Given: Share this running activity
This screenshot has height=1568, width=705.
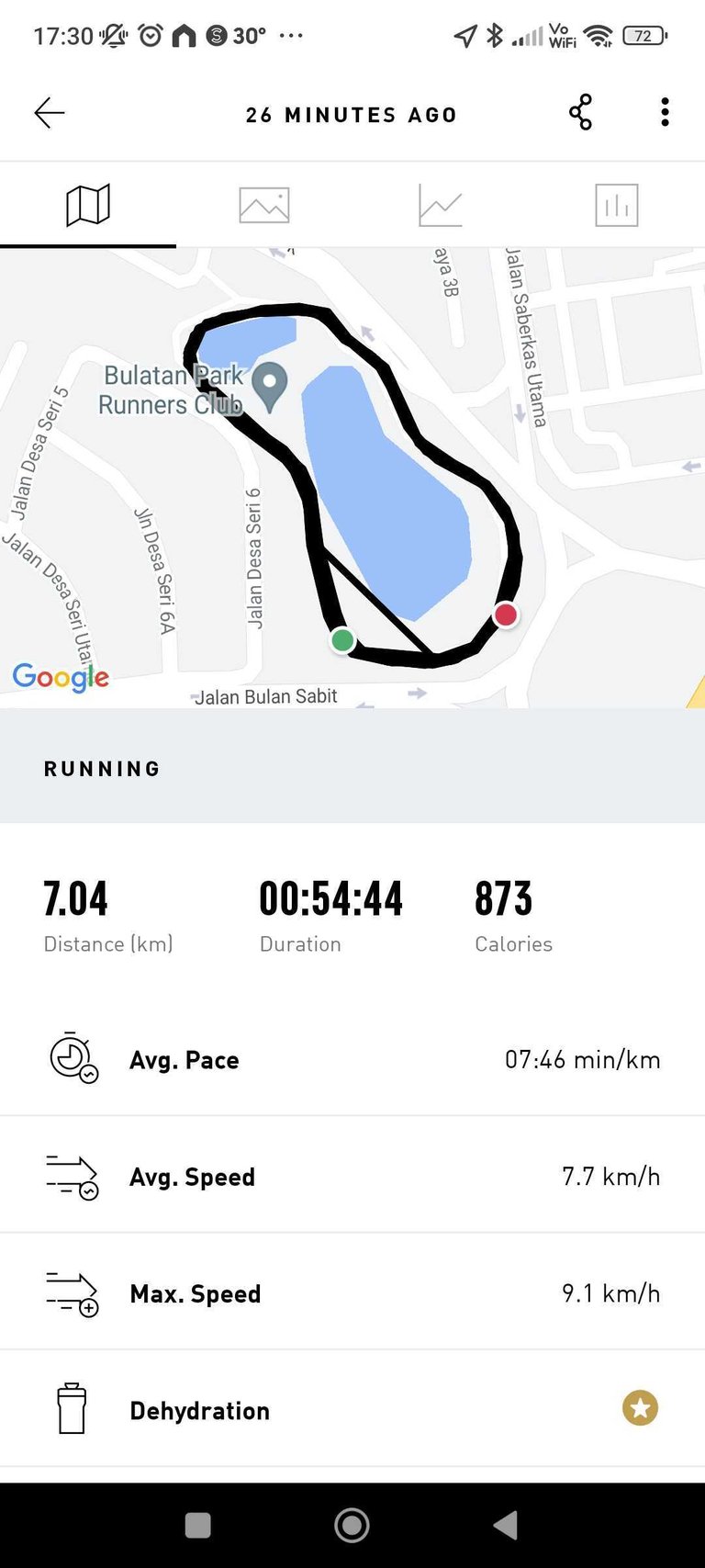Looking at the screenshot, I should click(x=580, y=112).
